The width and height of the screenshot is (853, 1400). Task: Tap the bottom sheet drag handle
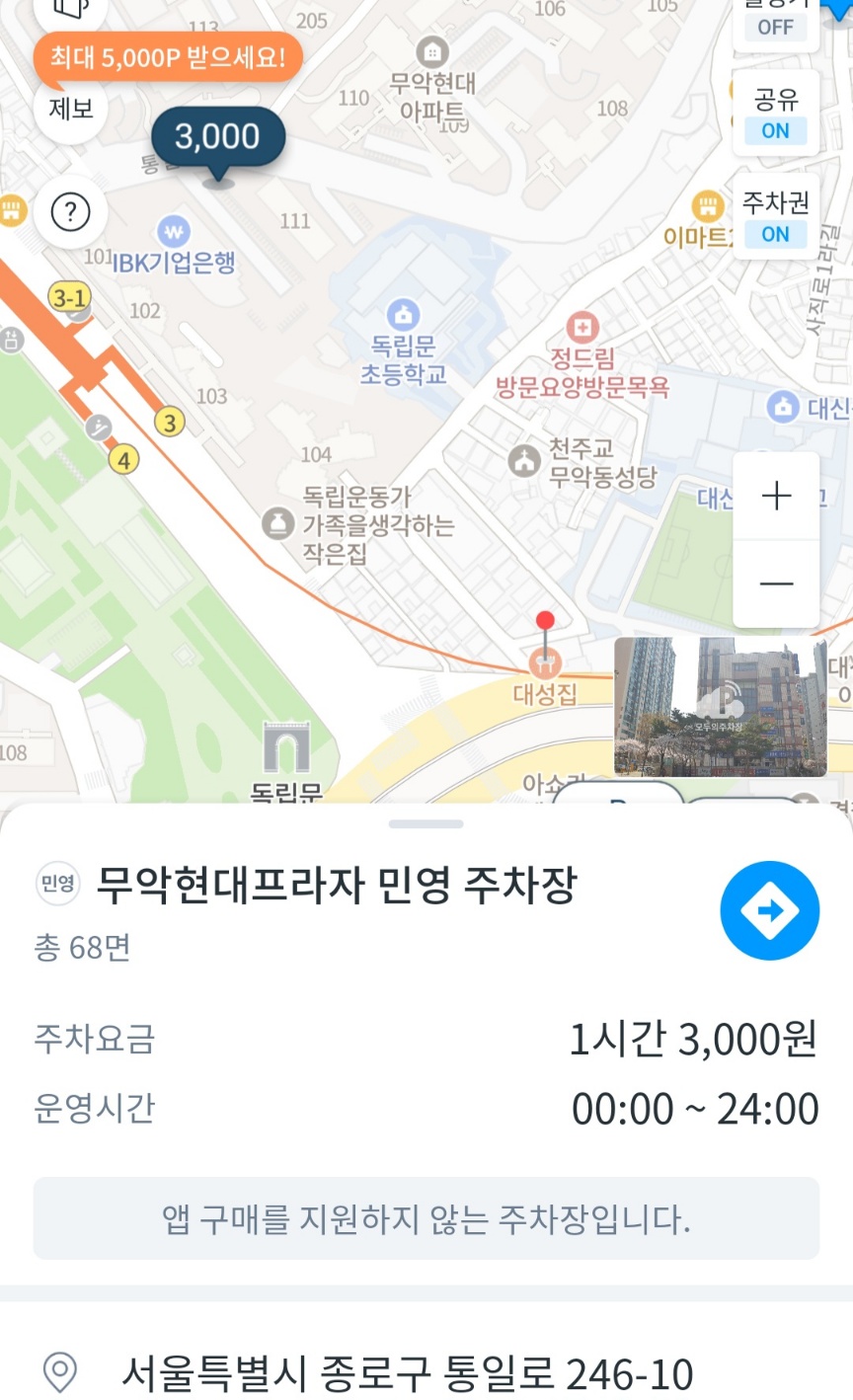(x=425, y=823)
